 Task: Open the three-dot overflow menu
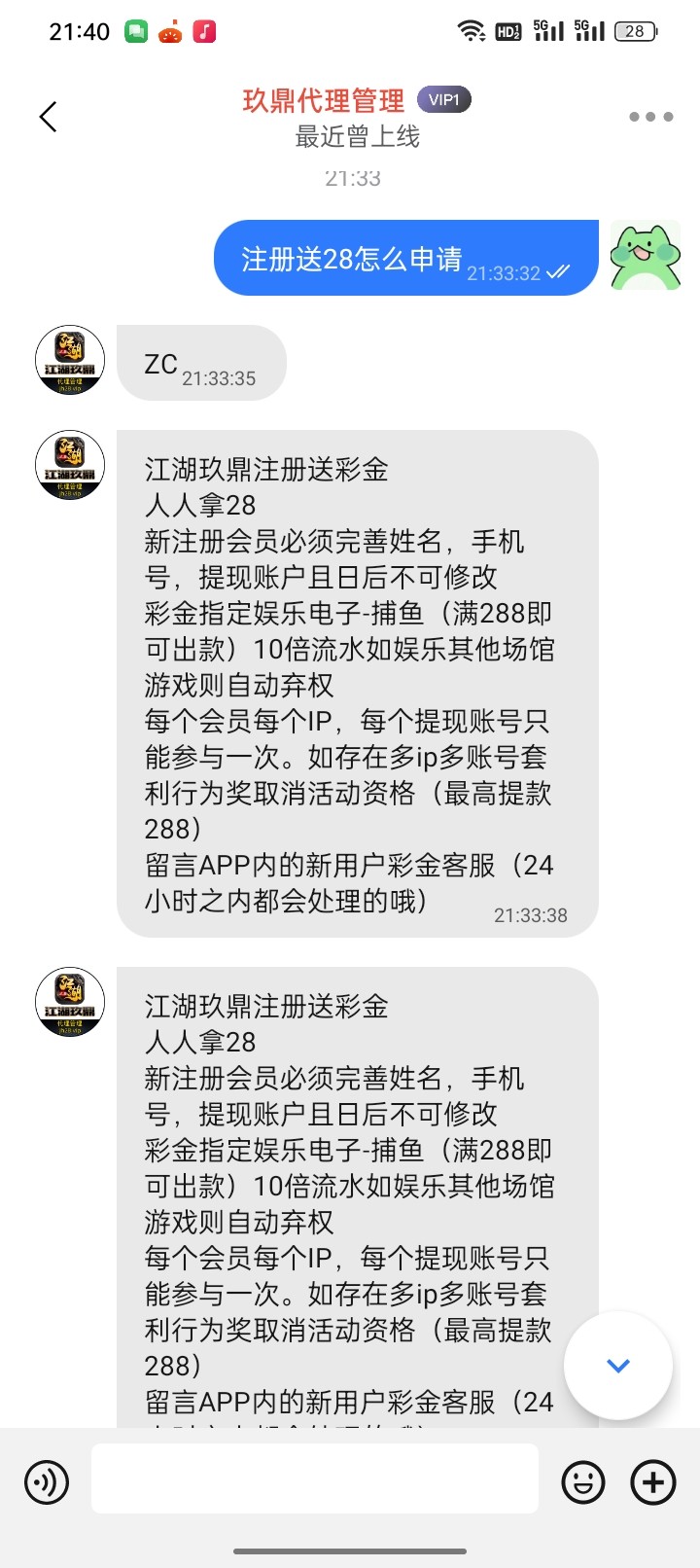(650, 117)
